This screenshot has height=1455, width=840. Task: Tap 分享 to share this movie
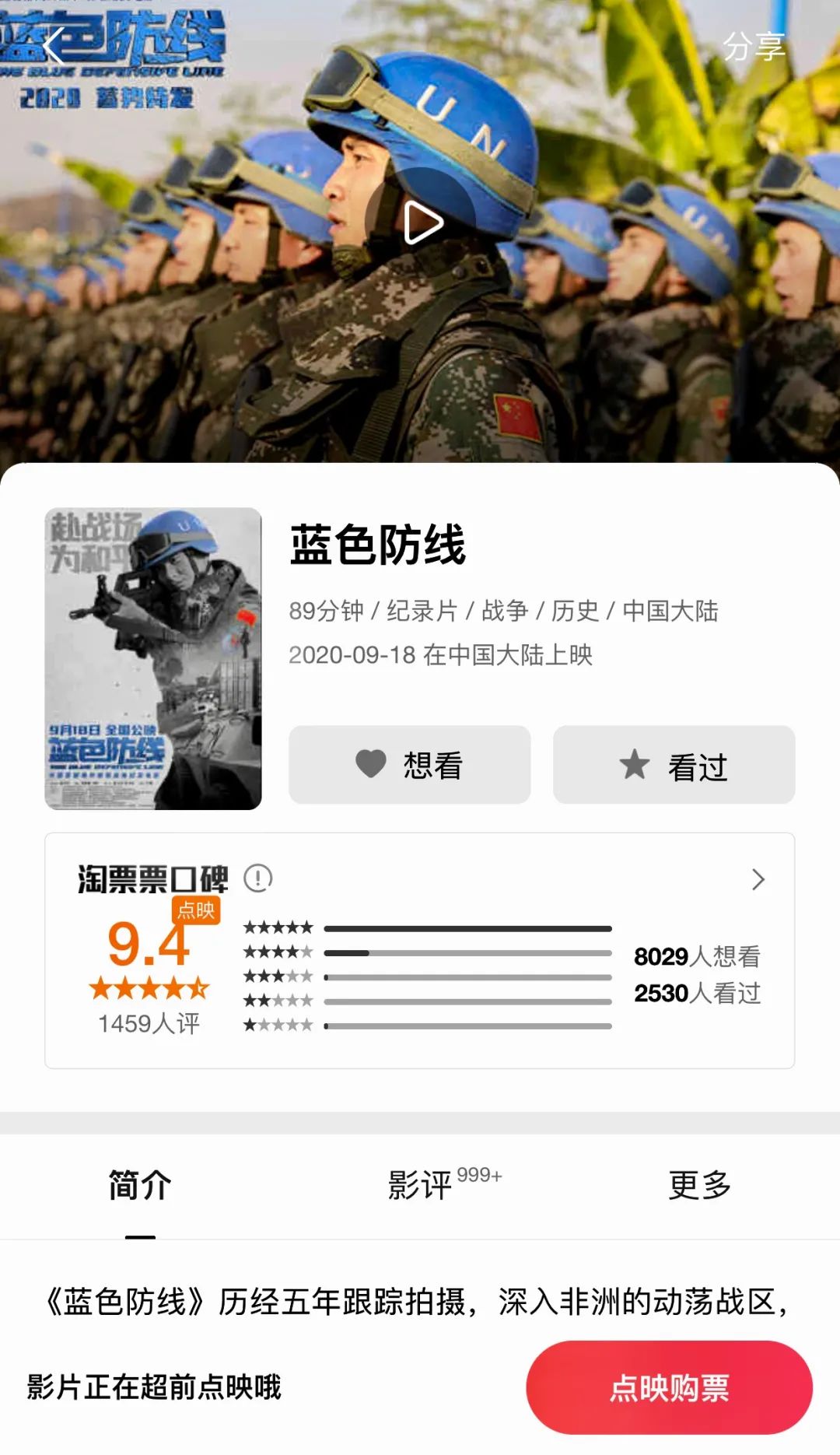pyautogui.click(x=753, y=47)
